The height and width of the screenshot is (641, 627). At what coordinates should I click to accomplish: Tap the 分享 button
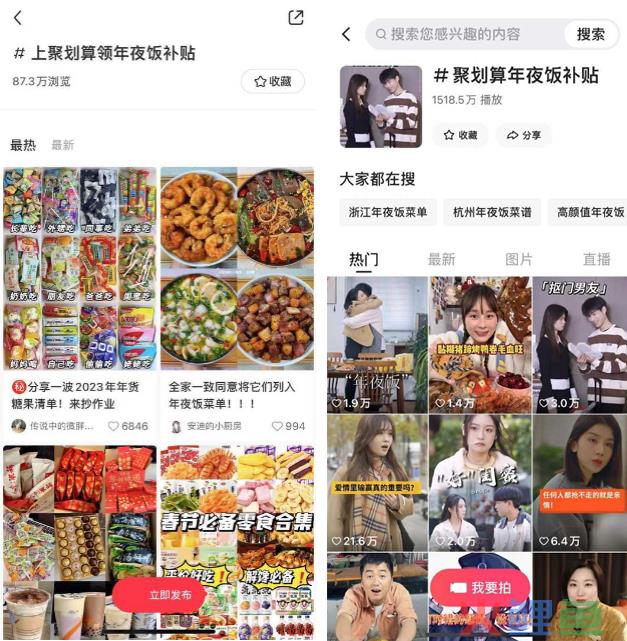(x=523, y=135)
